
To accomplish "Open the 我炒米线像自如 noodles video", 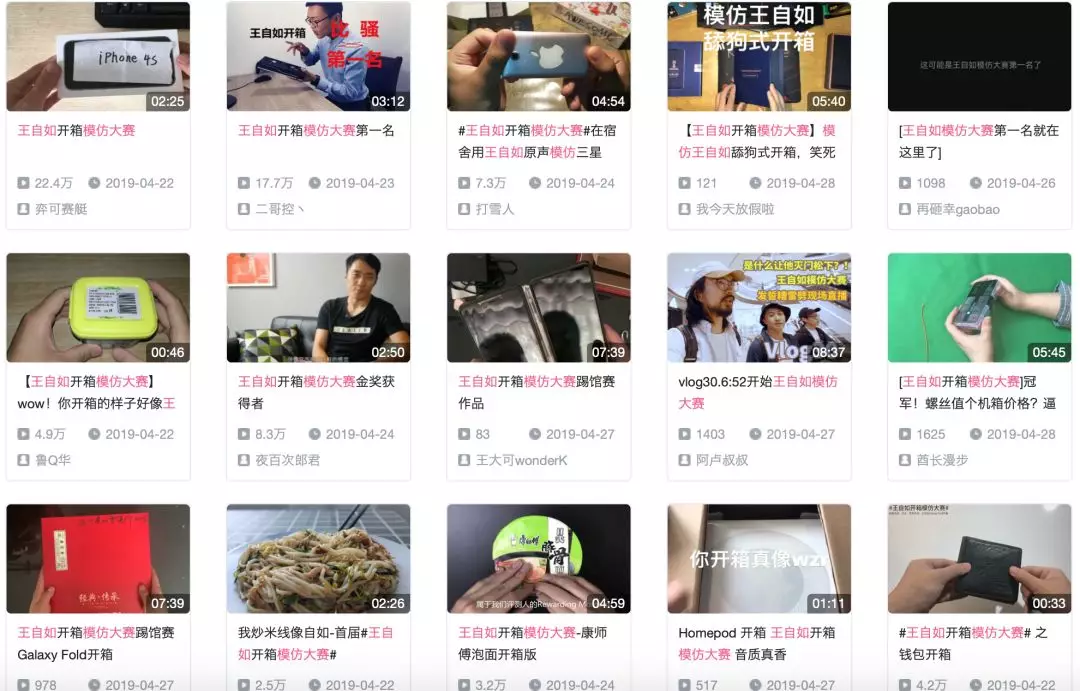I will pyautogui.click(x=318, y=558).
